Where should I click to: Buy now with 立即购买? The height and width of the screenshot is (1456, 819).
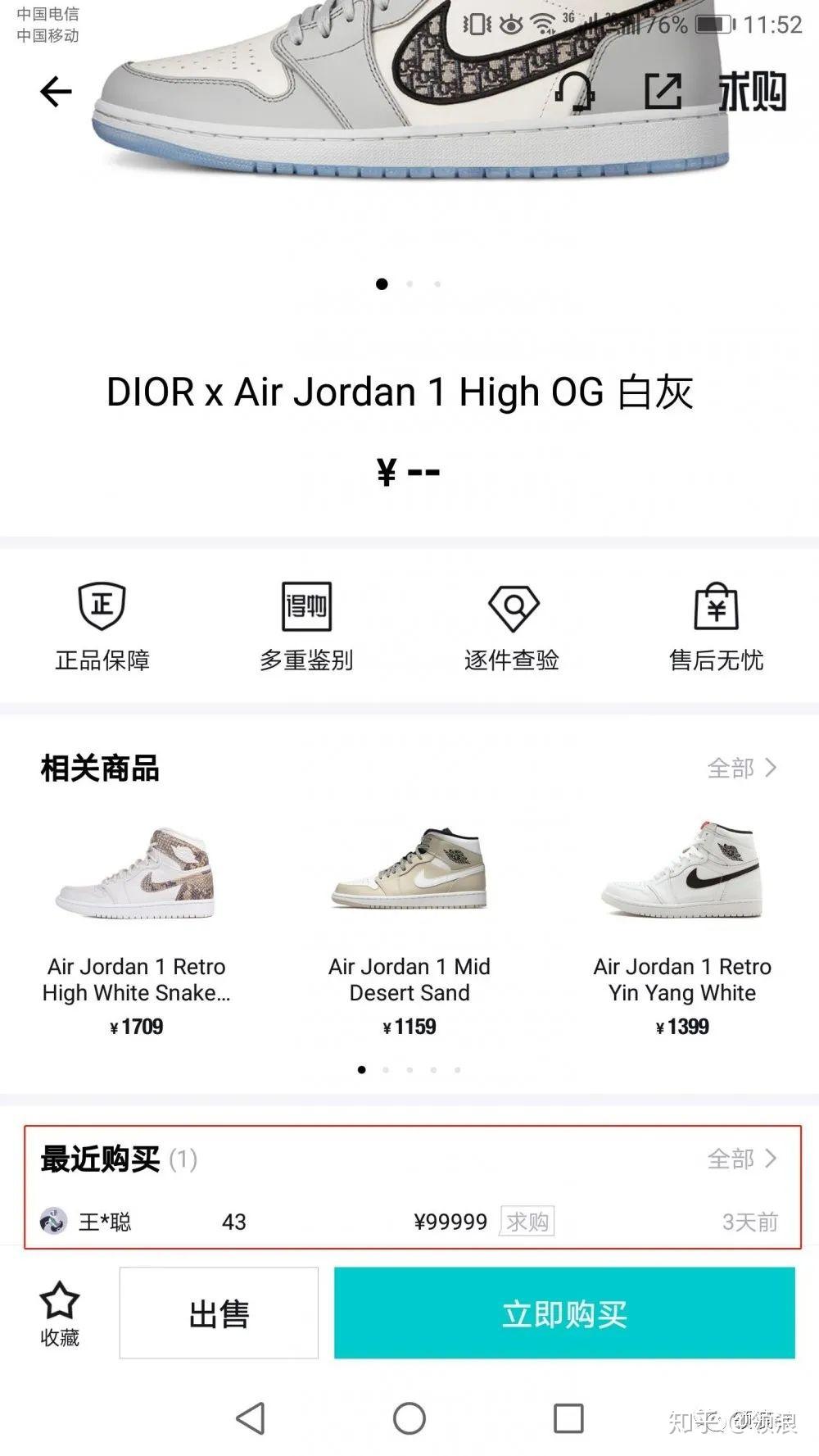pyautogui.click(x=564, y=1313)
